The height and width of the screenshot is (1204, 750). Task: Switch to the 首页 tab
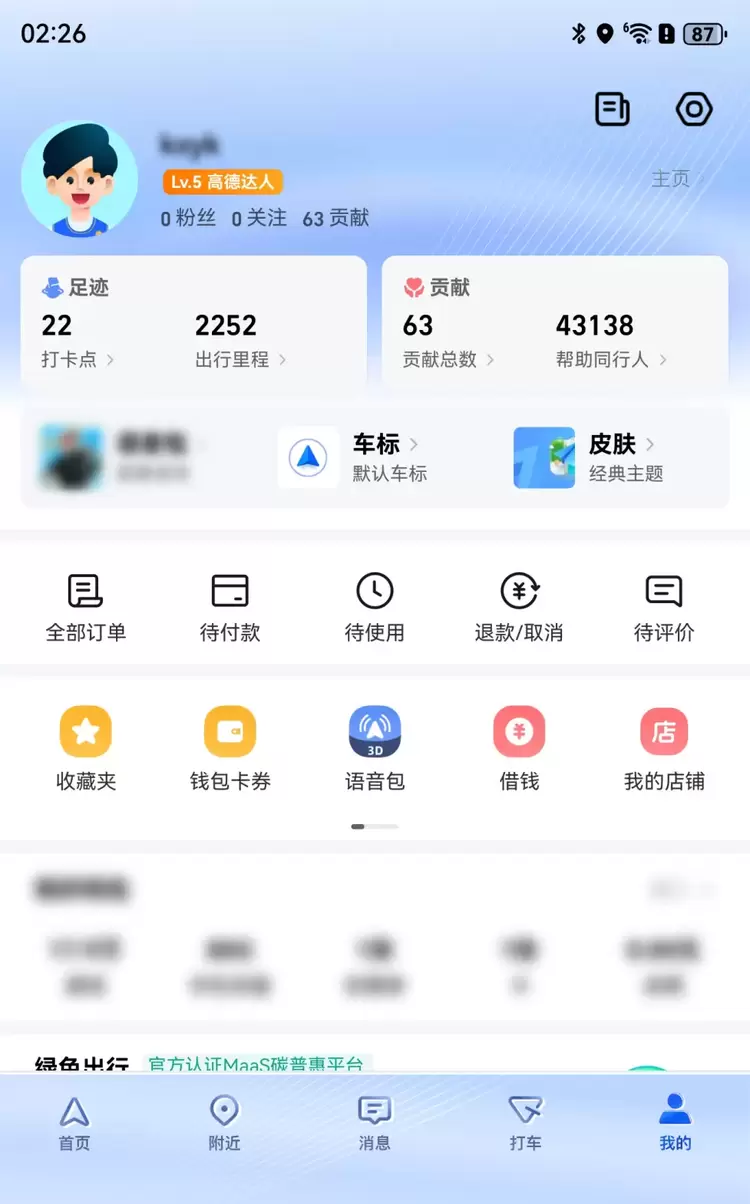[x=74, y=1124]
